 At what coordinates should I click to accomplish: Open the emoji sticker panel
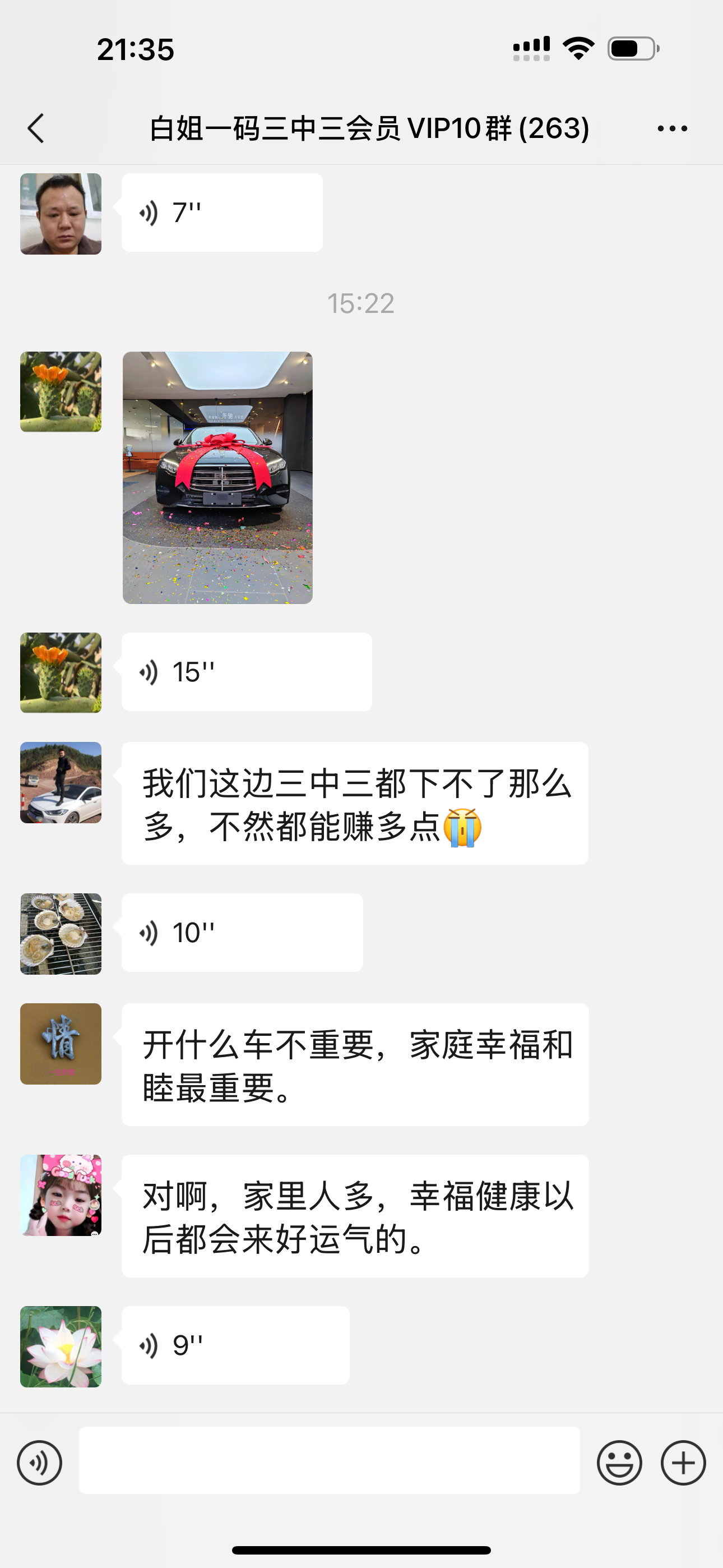[619, 1463]
